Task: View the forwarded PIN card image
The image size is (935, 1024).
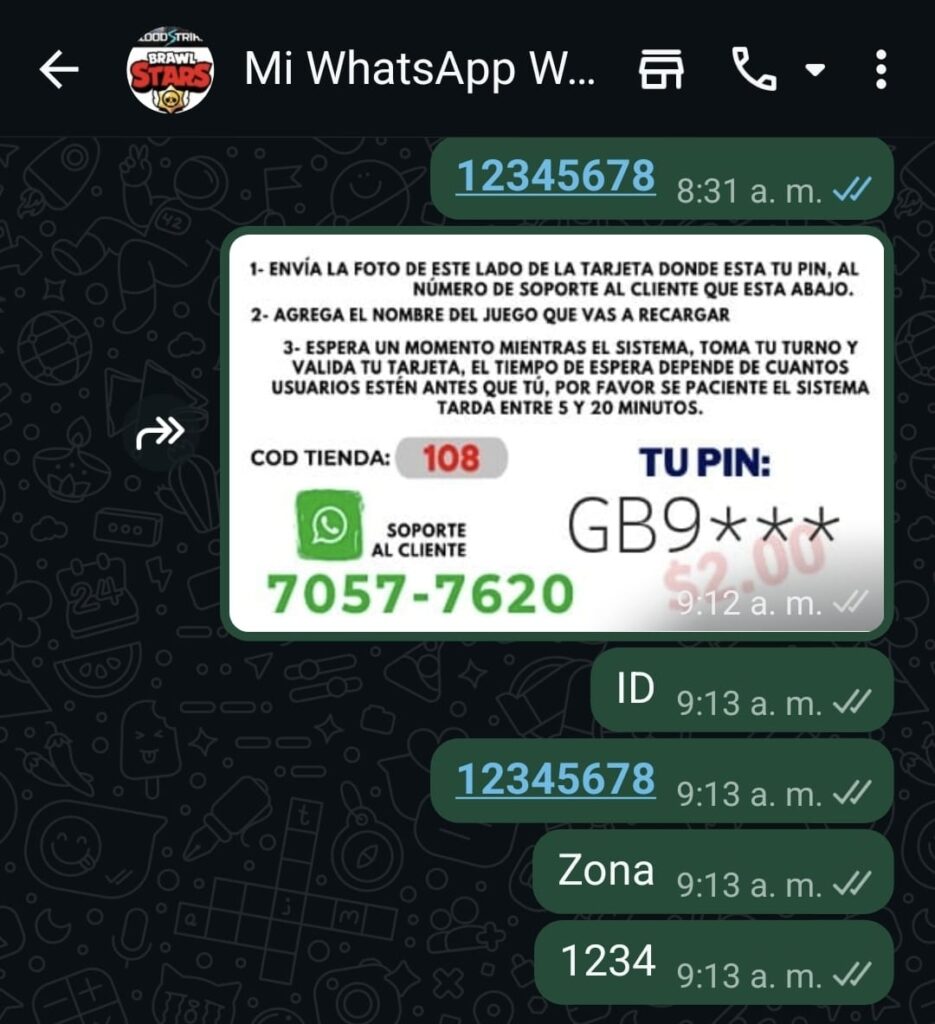Action: [555, 432]
